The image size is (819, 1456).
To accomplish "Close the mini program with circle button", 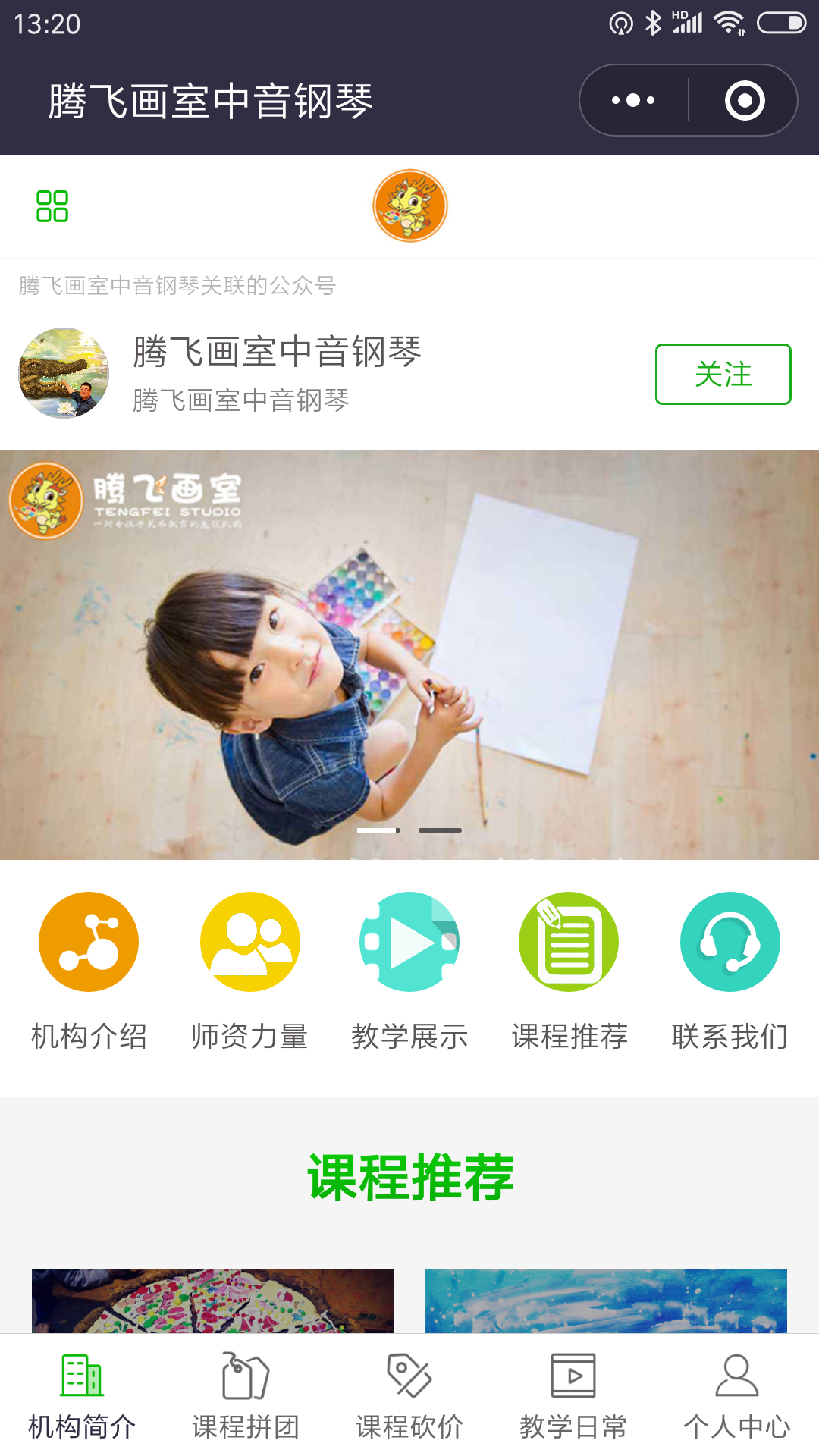I will pyautogui.click(x=744, y=100).
